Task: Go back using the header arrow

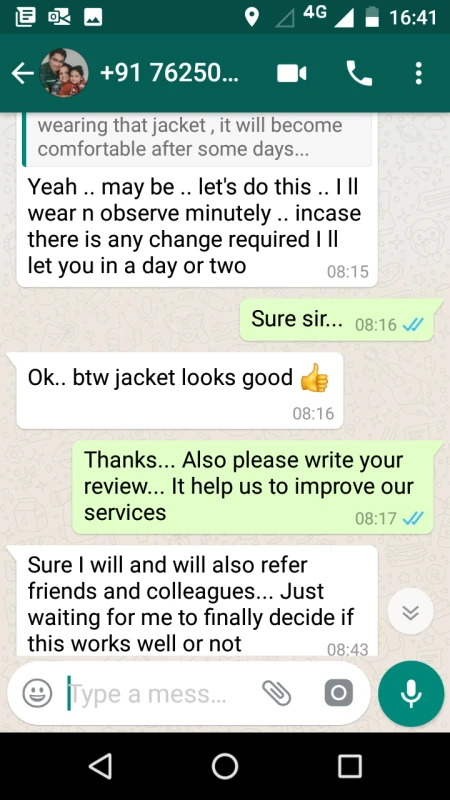Action: click(x=22, y=74)
